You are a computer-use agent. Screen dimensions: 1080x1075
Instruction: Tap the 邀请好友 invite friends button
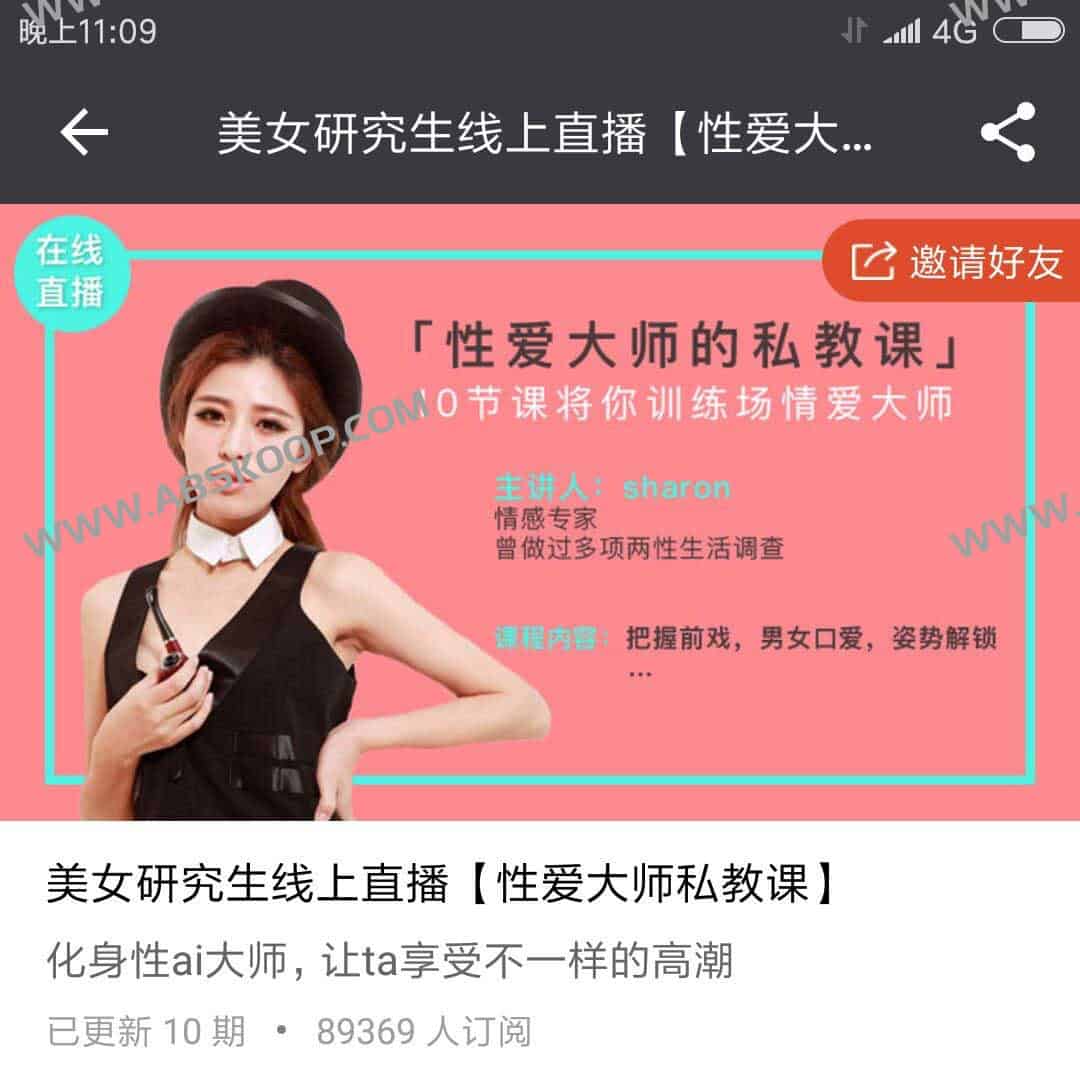[957, 262]
